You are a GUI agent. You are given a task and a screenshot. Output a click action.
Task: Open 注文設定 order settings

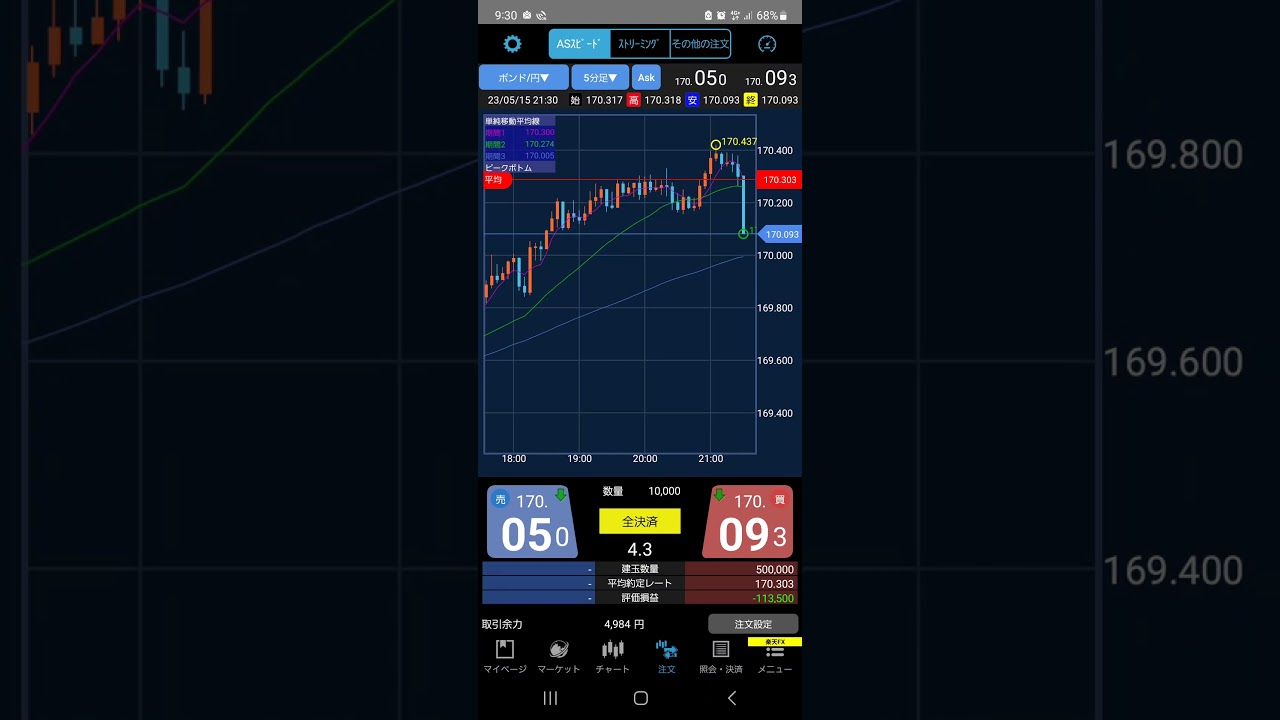(753, 624)
